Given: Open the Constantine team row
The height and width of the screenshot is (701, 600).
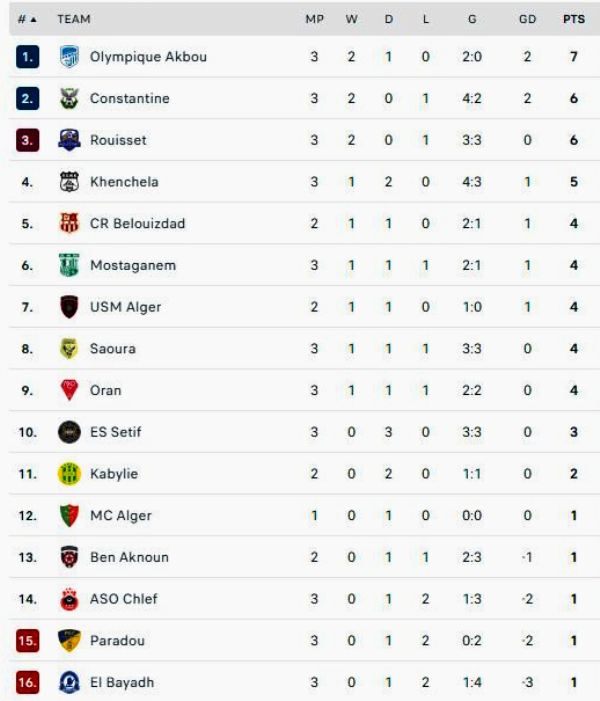Looking at the screenshot, I should pos(129,99).
